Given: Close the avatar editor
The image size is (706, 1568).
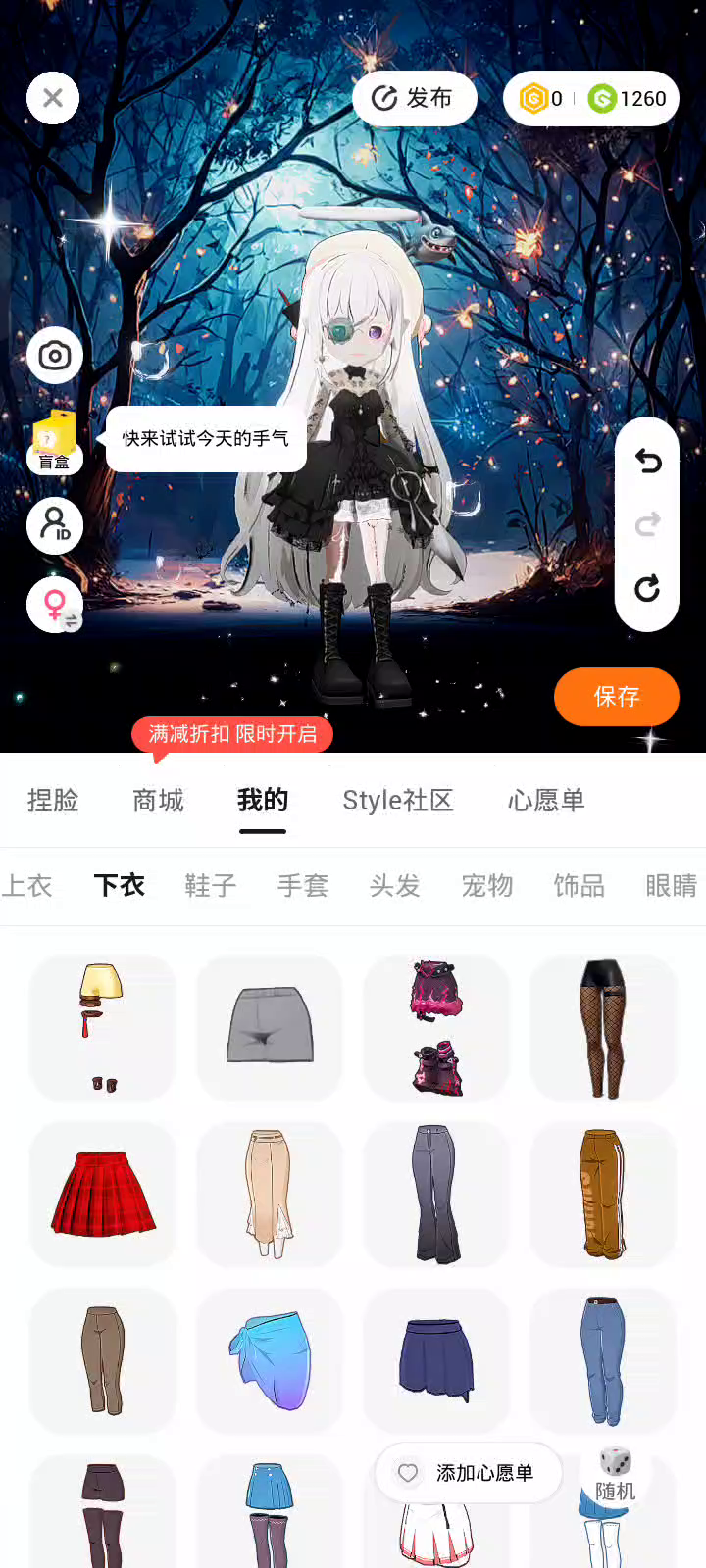Looking at the screenshot, I should [x=53, y=98].
